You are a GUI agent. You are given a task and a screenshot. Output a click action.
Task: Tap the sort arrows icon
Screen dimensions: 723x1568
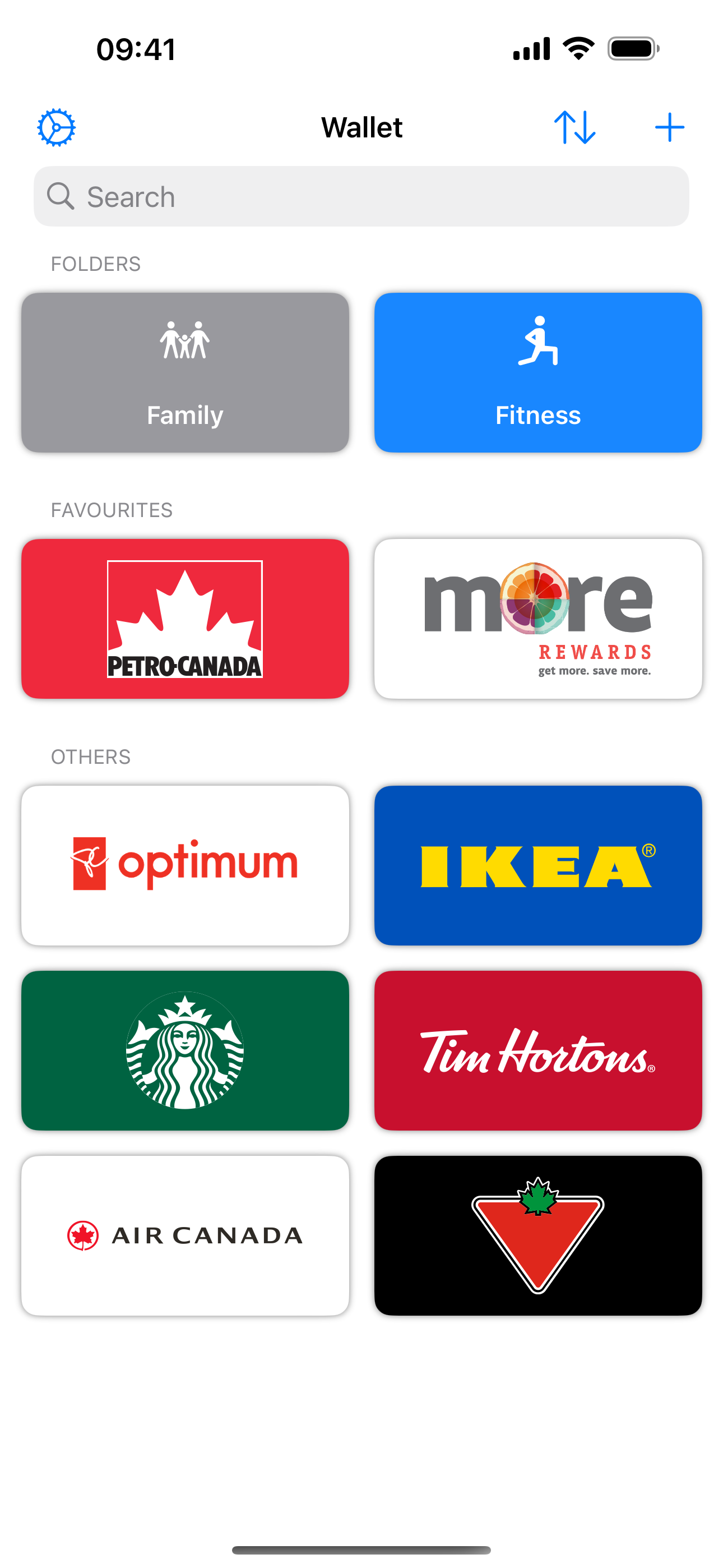574,128
